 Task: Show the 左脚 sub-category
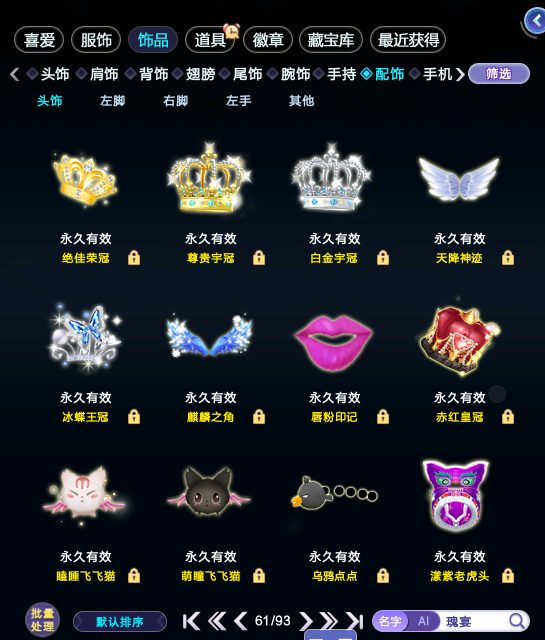click(x=113, y=101)
